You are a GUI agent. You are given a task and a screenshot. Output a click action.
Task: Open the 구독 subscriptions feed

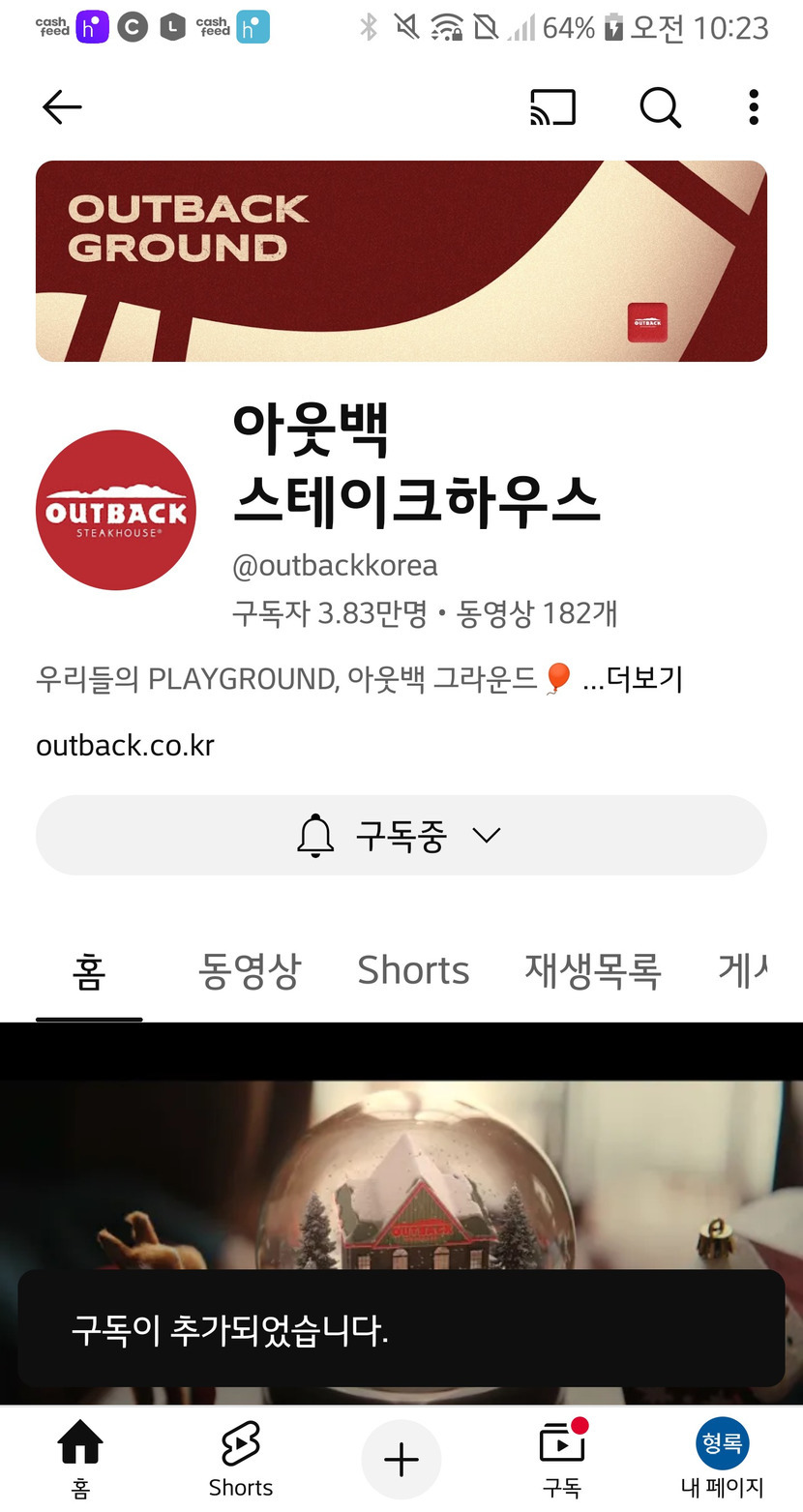(562, 1458)
